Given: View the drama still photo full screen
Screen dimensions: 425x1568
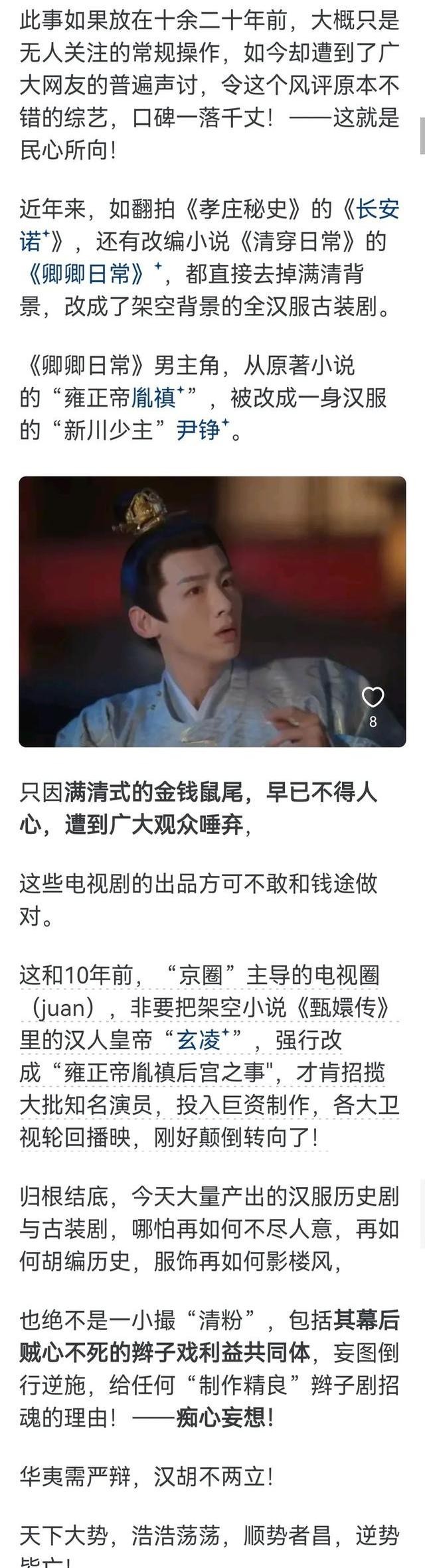Looking at the screenshot, I should pos(199,610).
